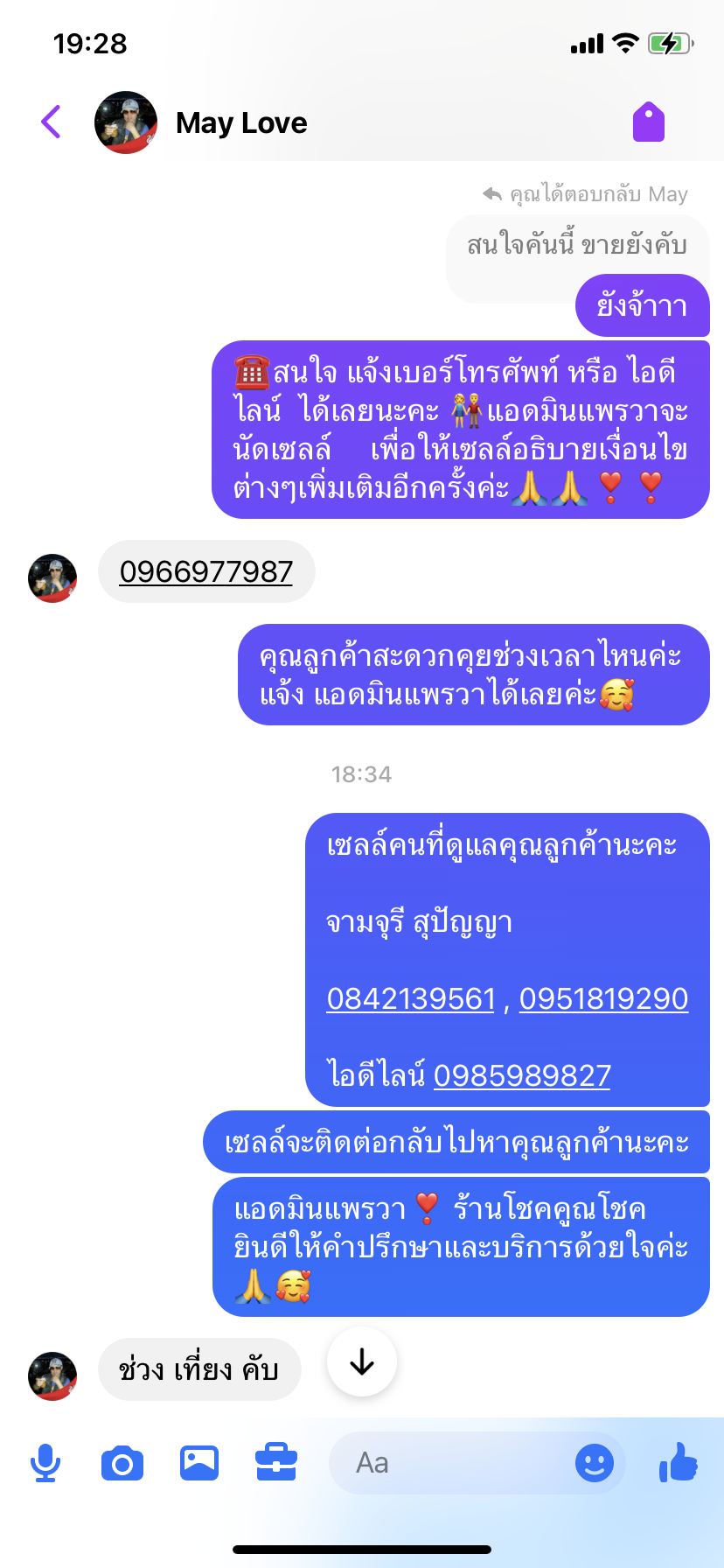
Task: Tap phone number 0842139561 link
Action: 411,998
